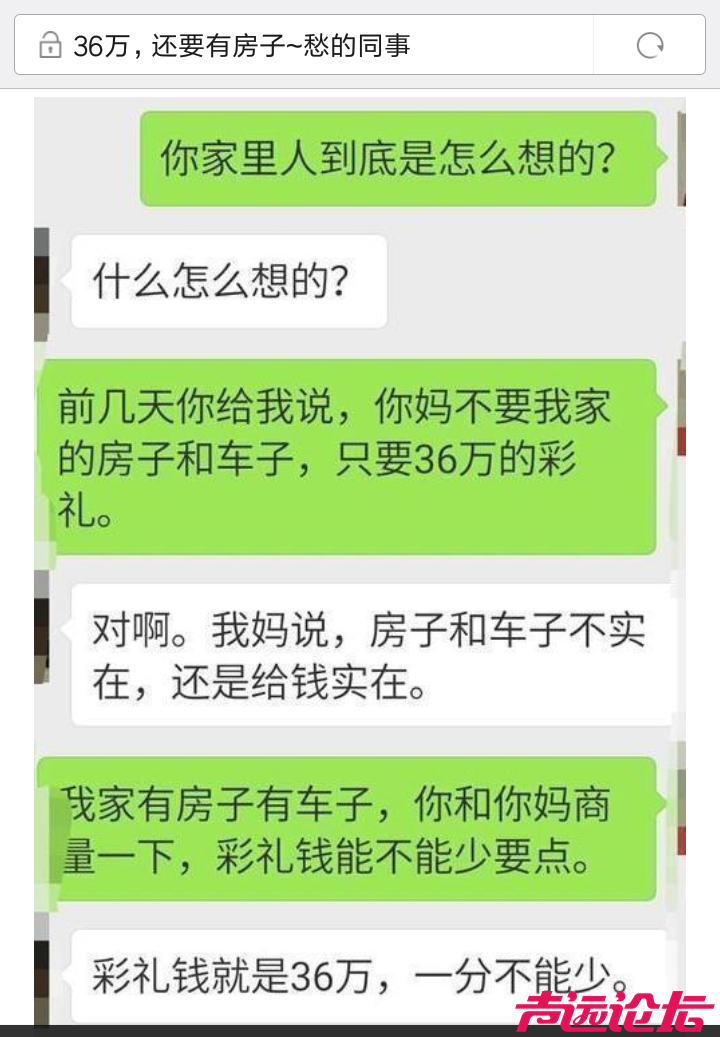Viewport: 720px width, 1037px height.
Task: Tap the address bar showing the page title
Action: tap(300, 45)
